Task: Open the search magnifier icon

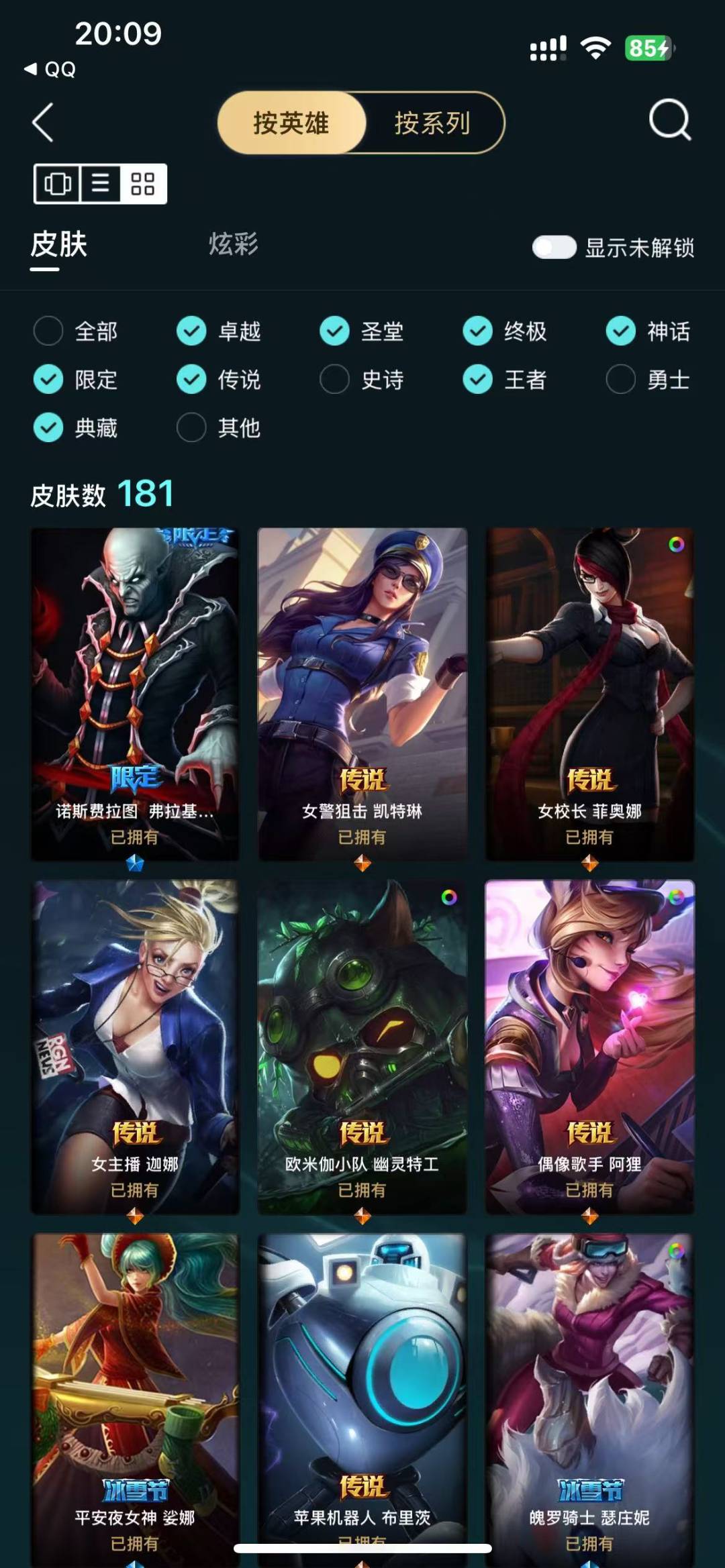Action: [x=670, y=121]
